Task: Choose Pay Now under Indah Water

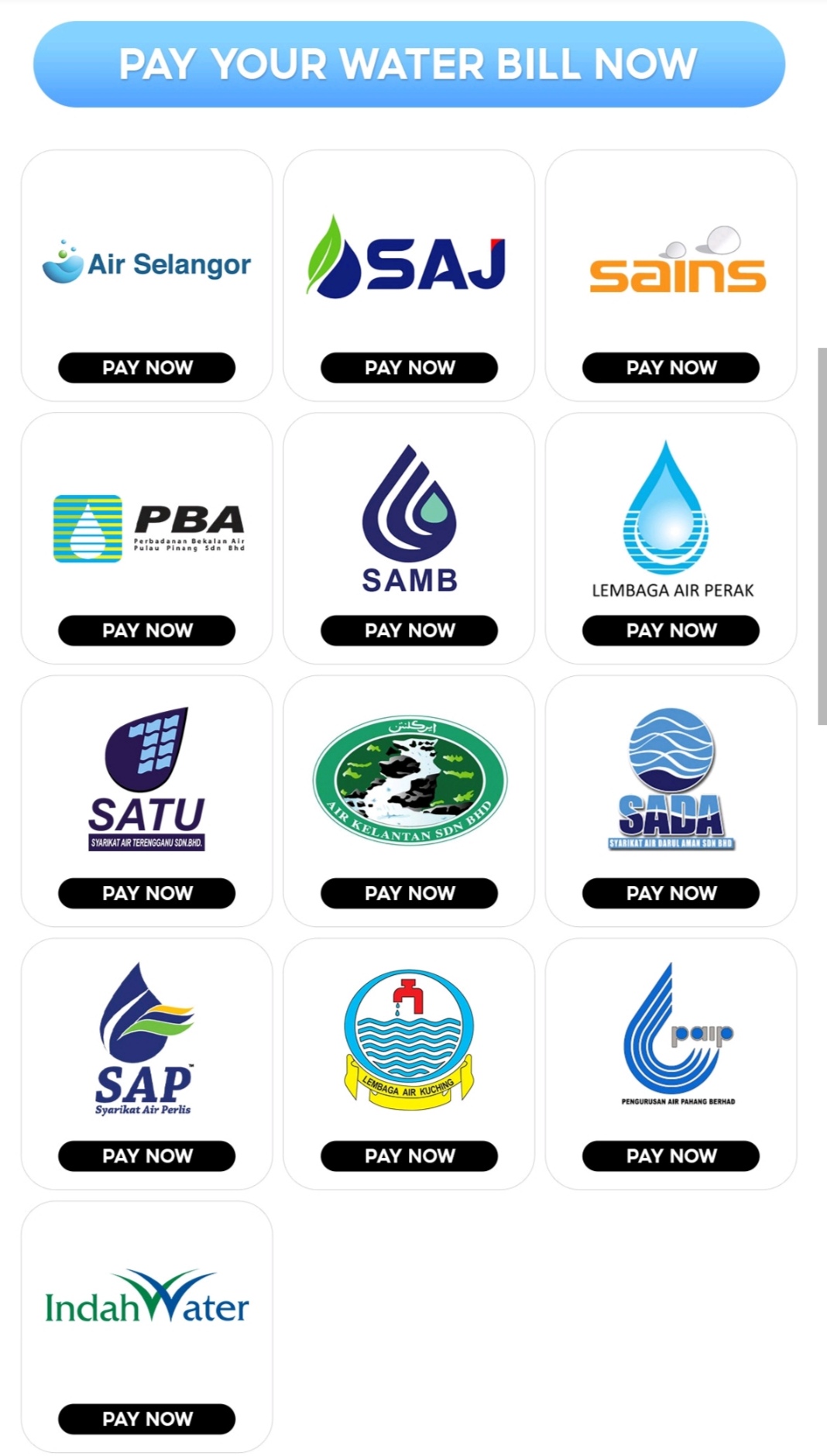Action: 146,1419
